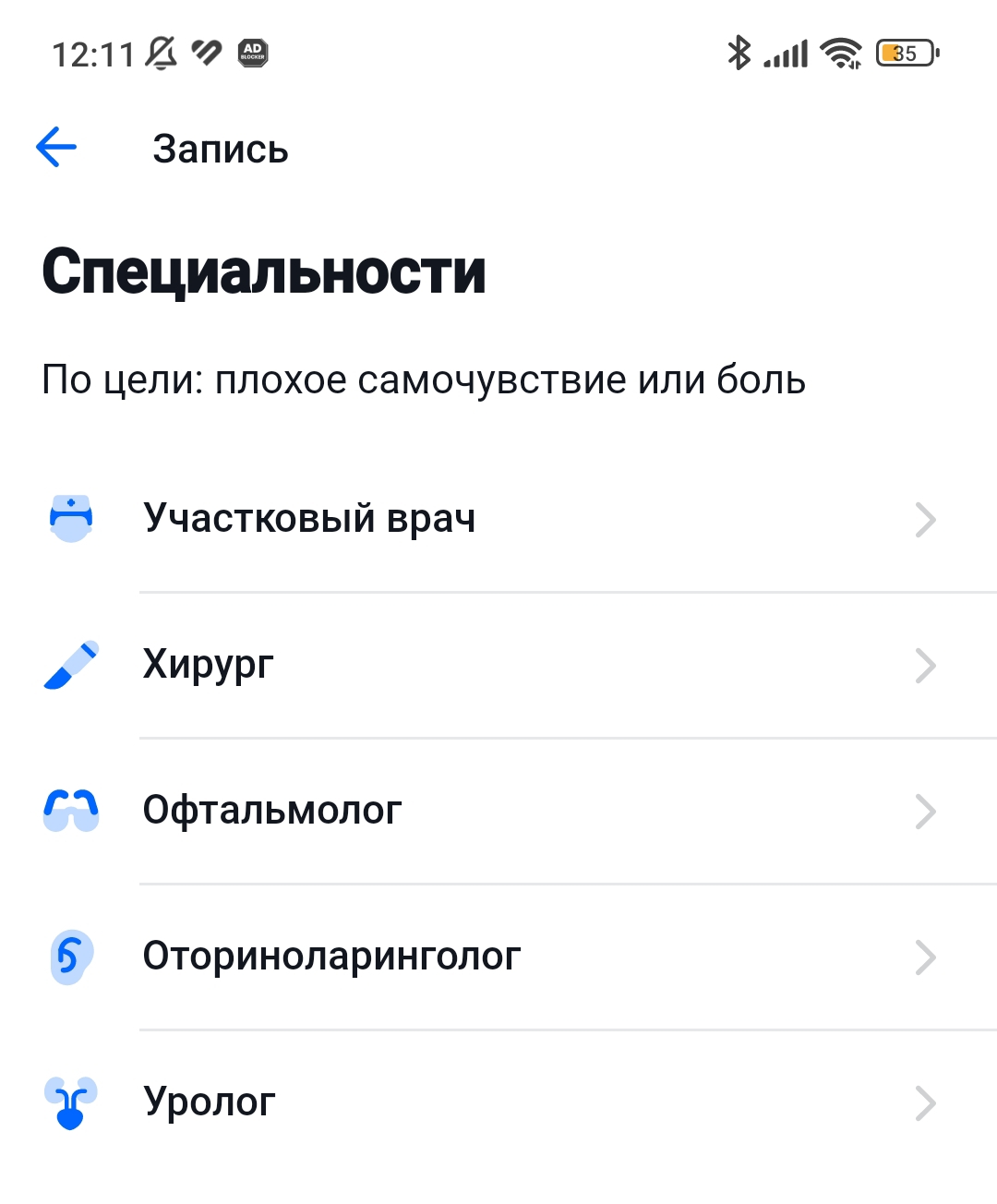Open Оториноларинголог appointment options
This screenshot has height=1204, width=997.
pos(498,957)
